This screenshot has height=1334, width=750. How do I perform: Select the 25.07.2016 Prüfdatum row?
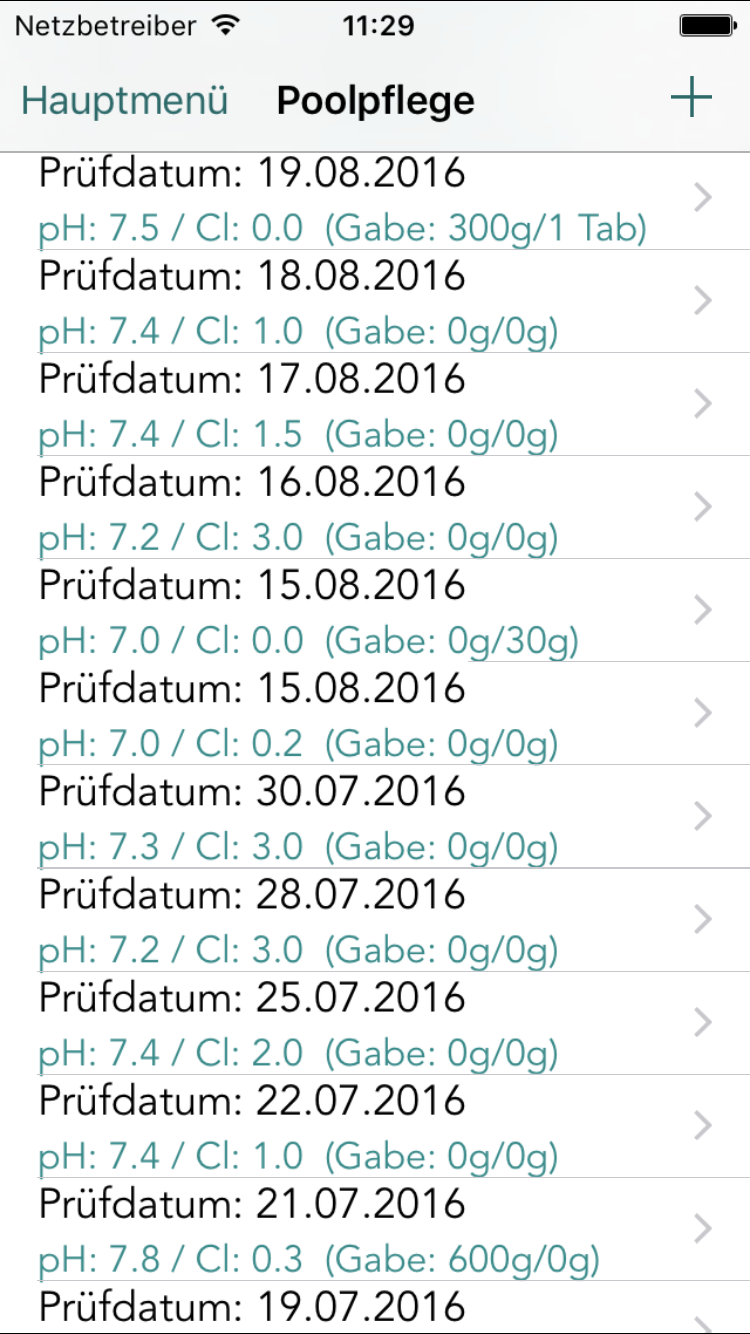tap(375, 1023)
